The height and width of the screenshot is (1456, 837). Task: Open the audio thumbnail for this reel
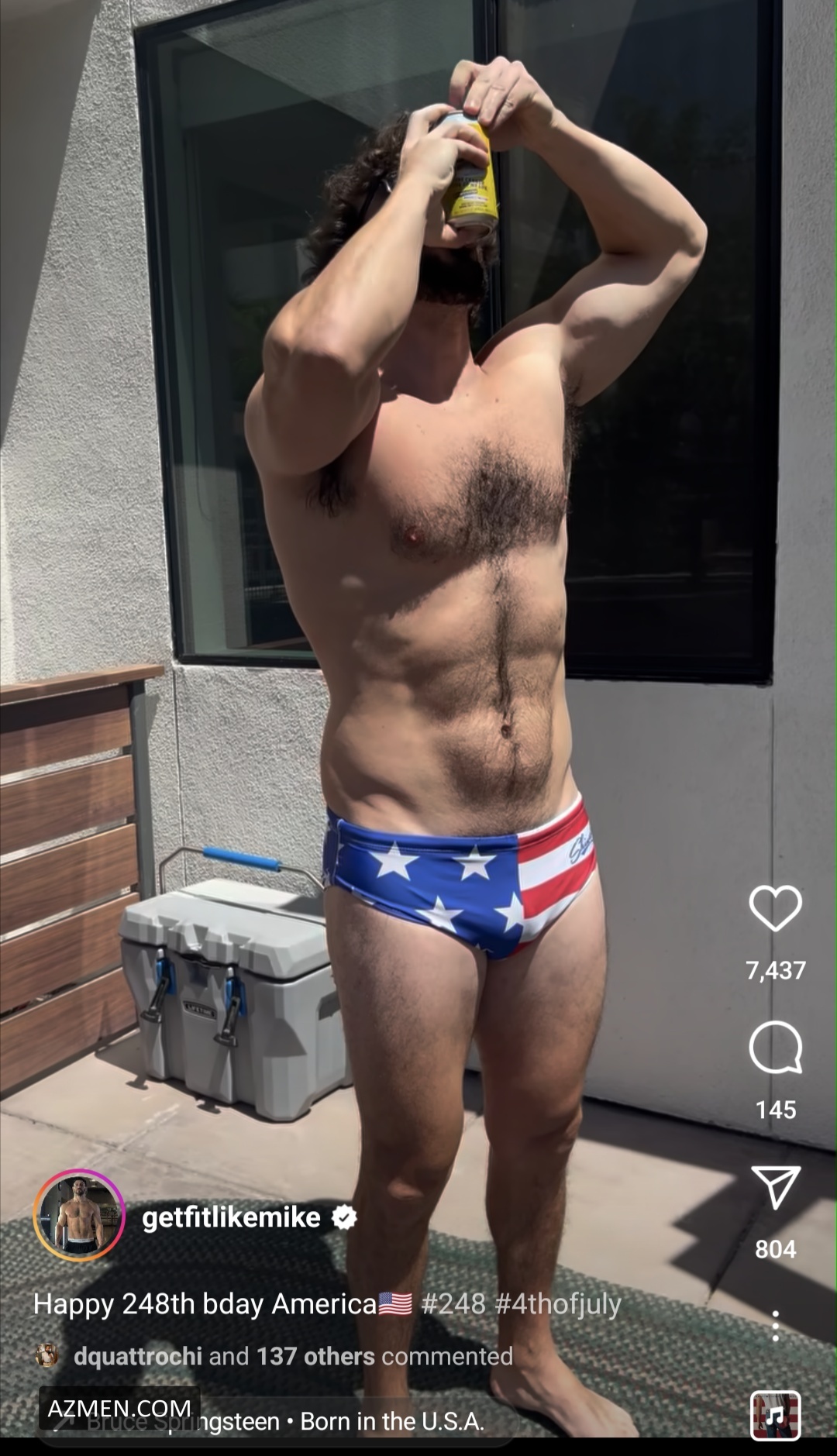click(775, 1416)
